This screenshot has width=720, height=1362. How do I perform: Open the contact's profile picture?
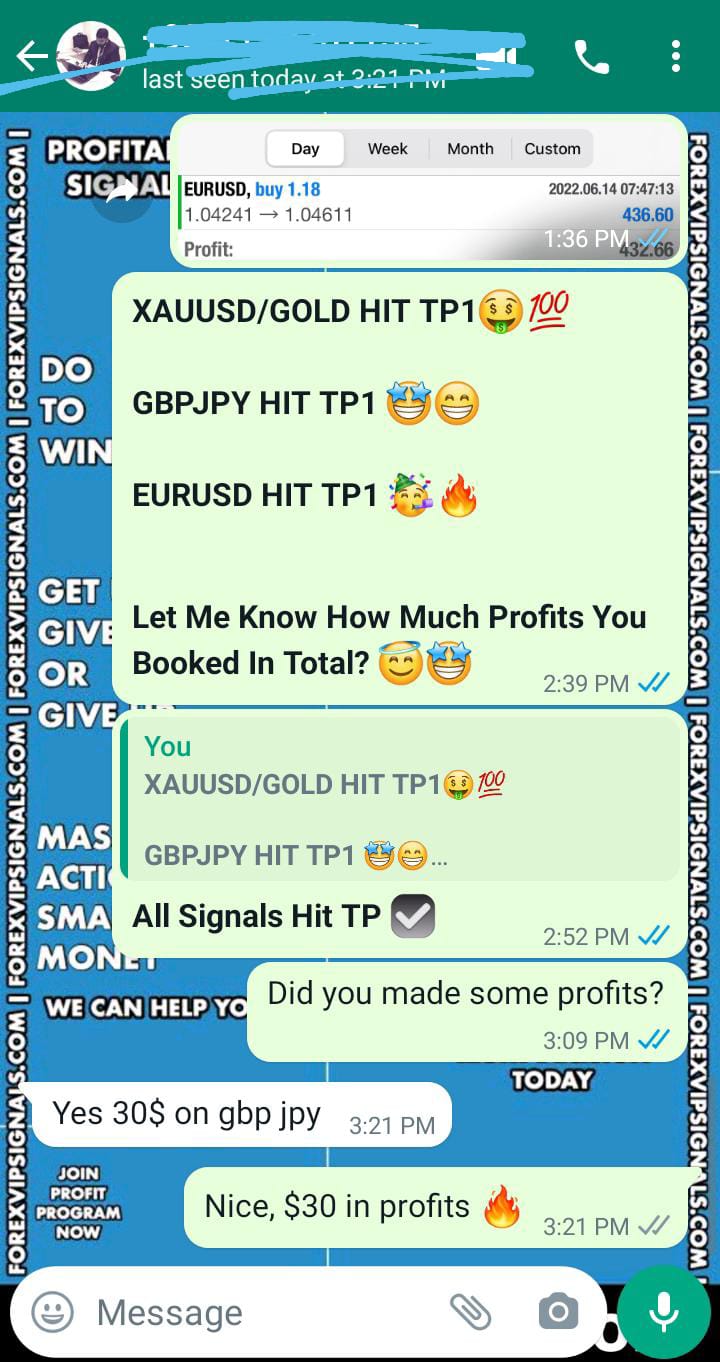[91, 56]
